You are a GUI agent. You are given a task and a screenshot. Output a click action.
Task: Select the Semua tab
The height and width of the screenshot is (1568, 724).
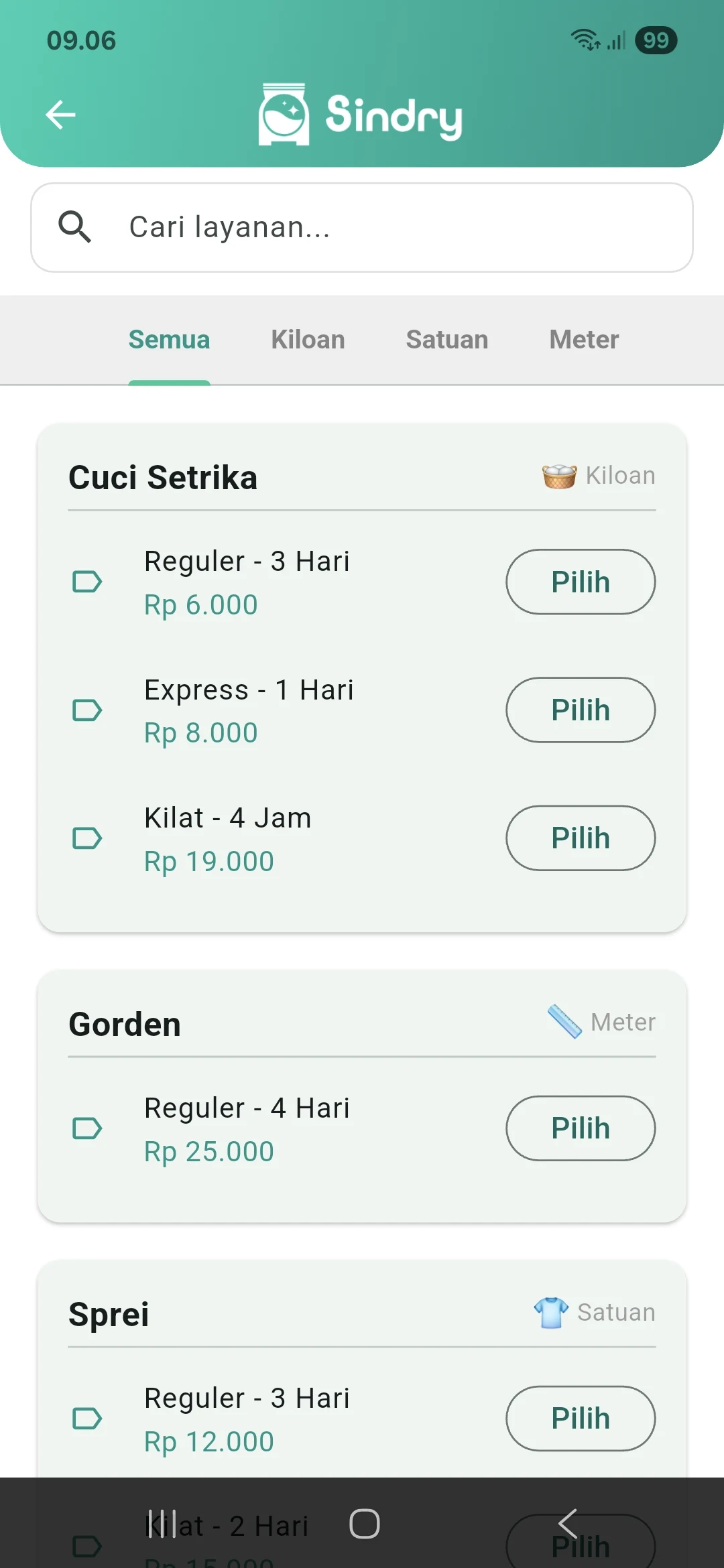click(169, 340)
